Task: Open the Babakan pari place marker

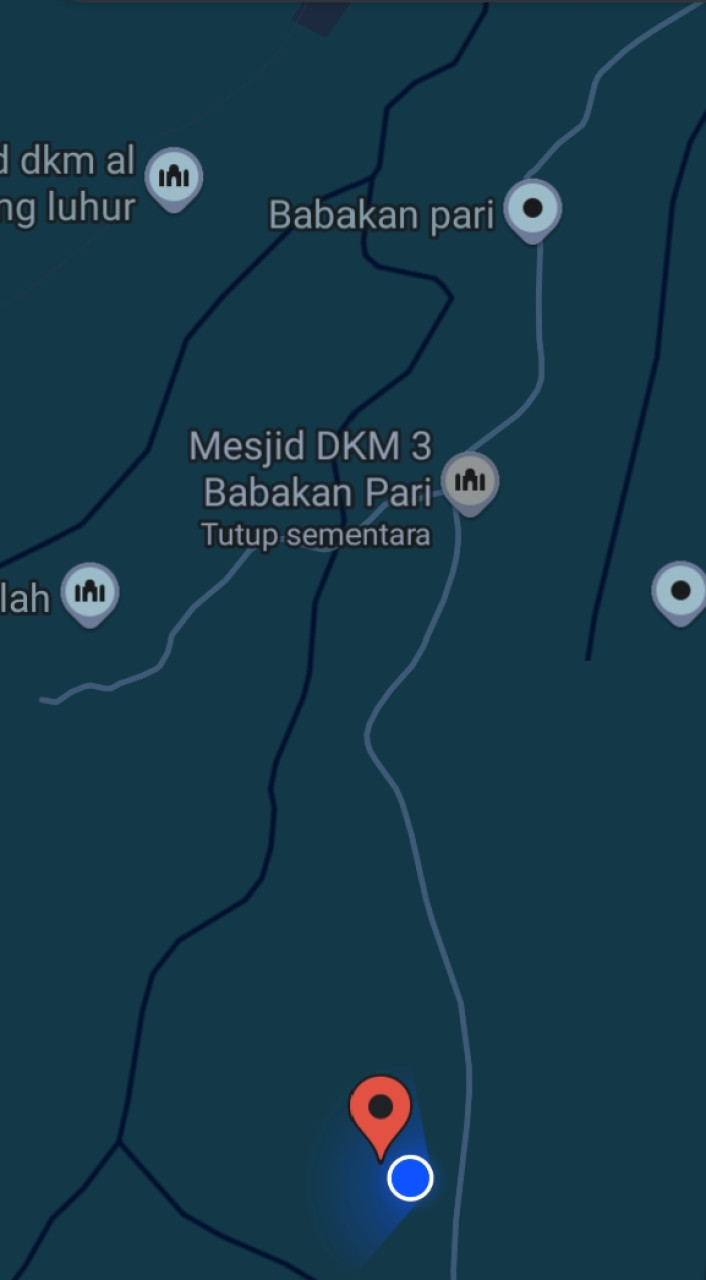Action: point(532,209)
